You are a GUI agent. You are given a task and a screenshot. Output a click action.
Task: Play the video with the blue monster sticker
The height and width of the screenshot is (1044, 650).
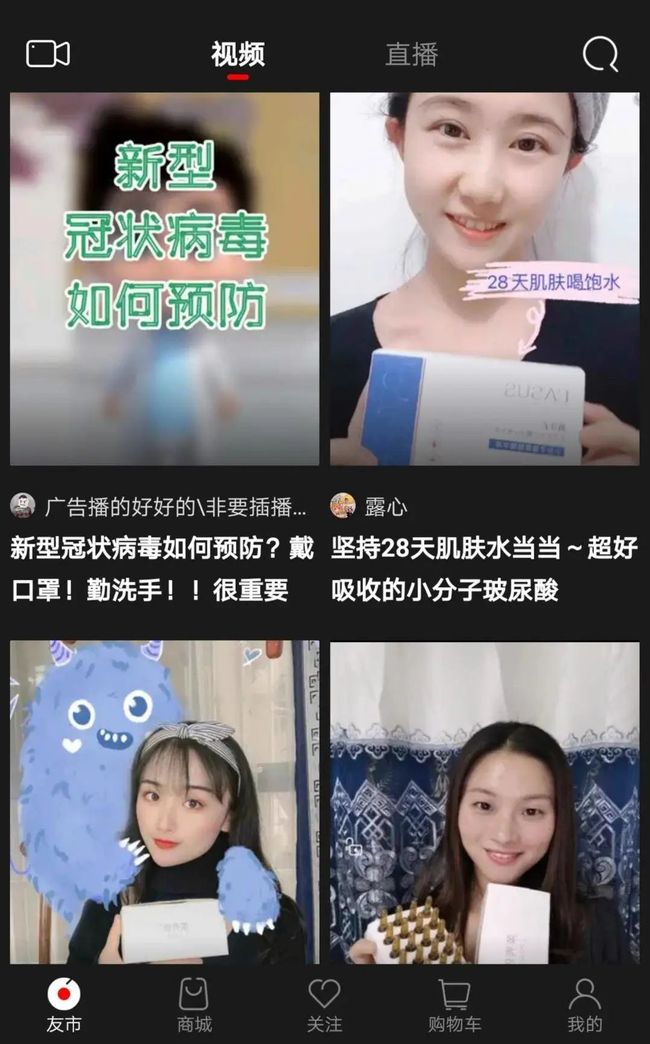164,802
